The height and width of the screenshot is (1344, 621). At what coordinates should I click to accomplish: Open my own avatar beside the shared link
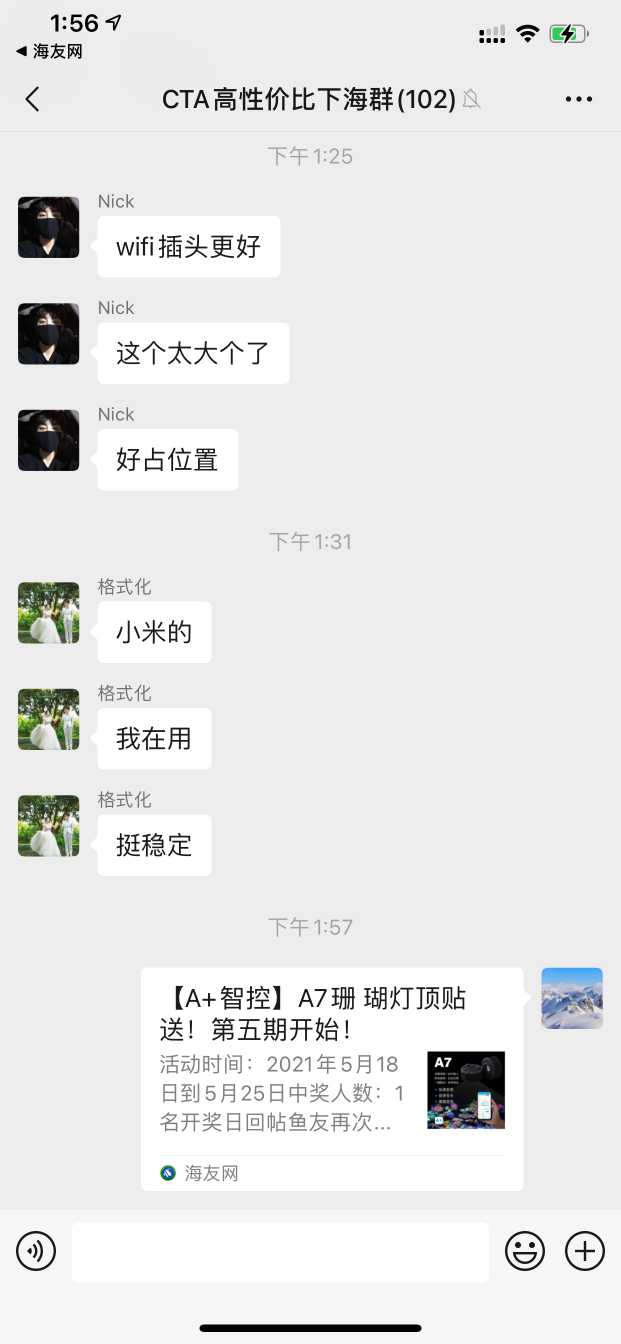coord(572,998)
